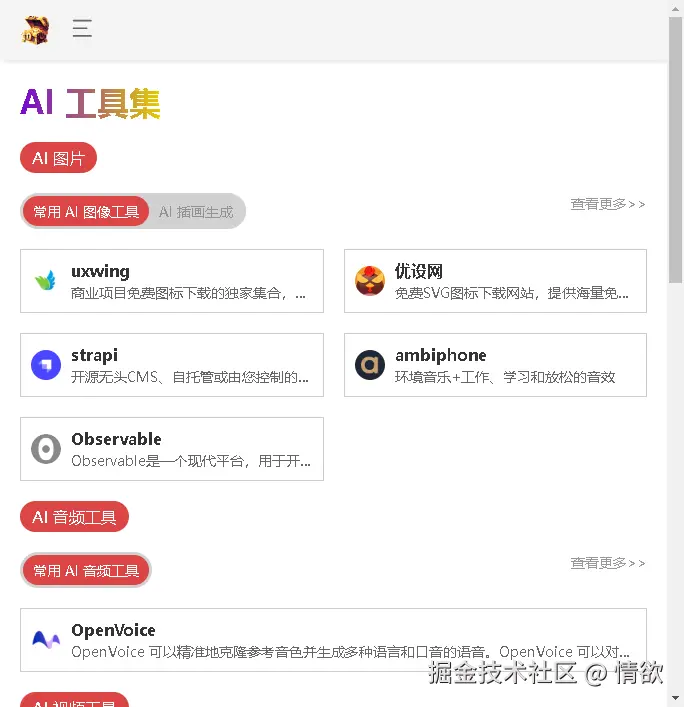Select the 常用 AI 音频工具 tab
The width and height of the screenshot is (684, 707).
pyautogui.click(x=86, y=571)
